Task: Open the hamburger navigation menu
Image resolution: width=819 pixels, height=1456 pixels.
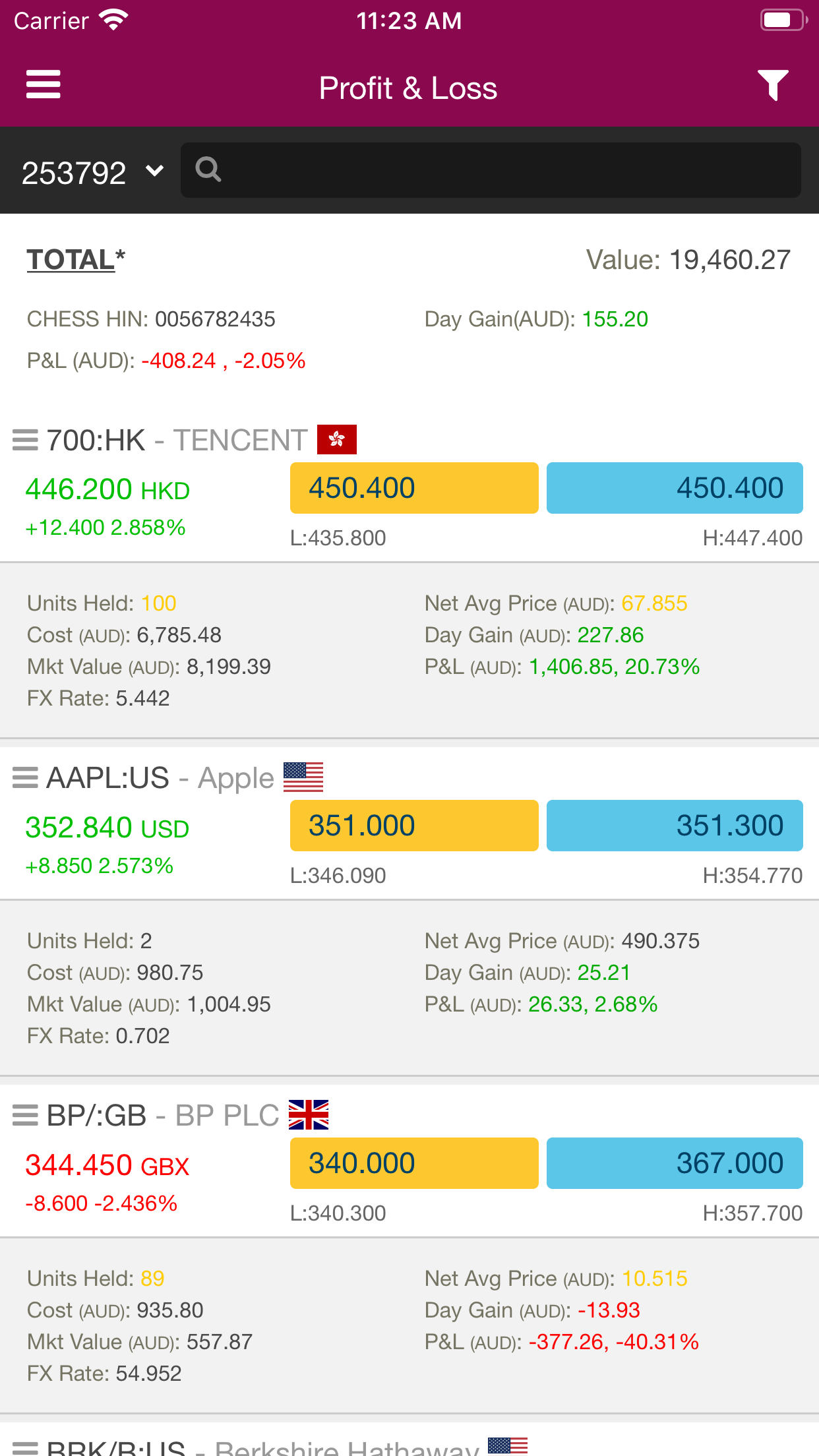Action: [43, 85]
